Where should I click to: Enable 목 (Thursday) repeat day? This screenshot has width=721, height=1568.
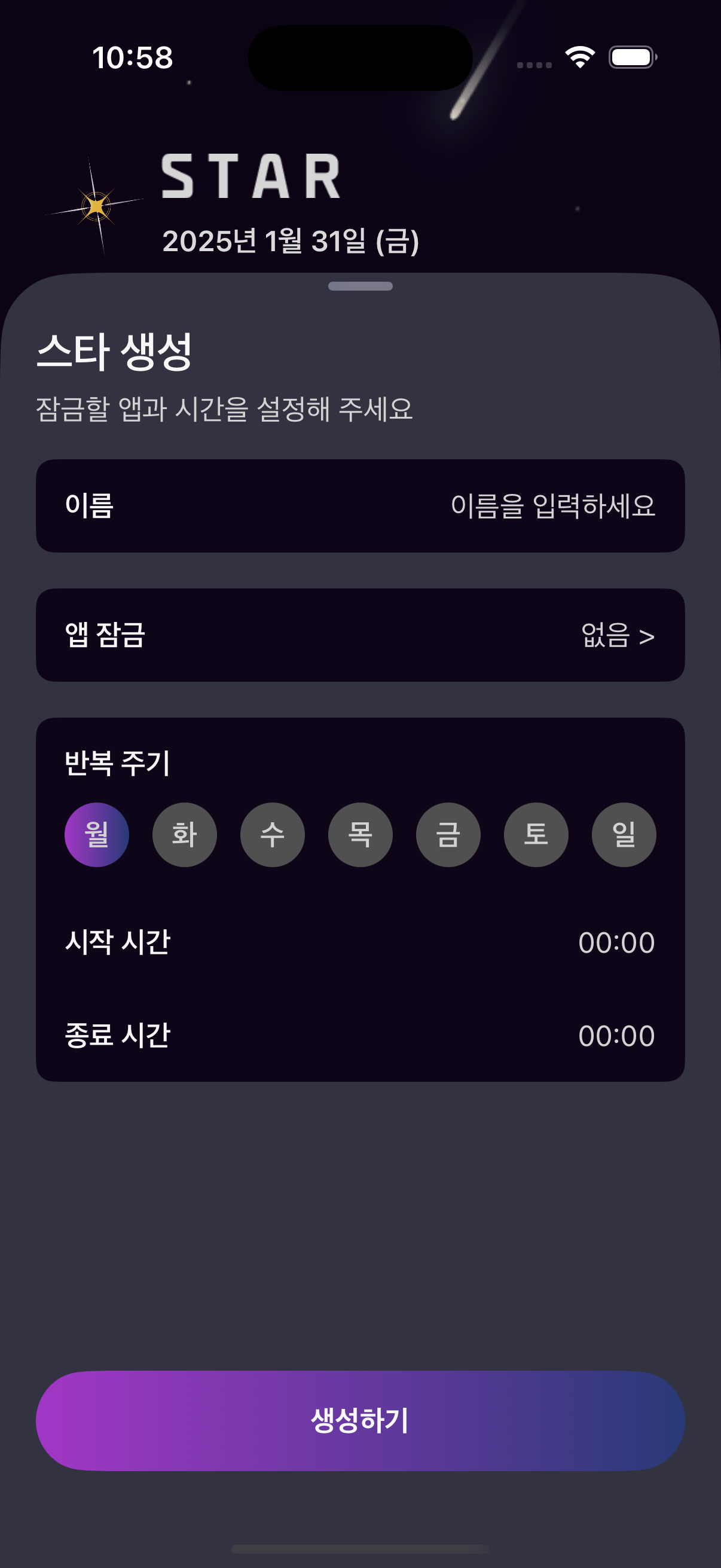click(x=360, y=834)
